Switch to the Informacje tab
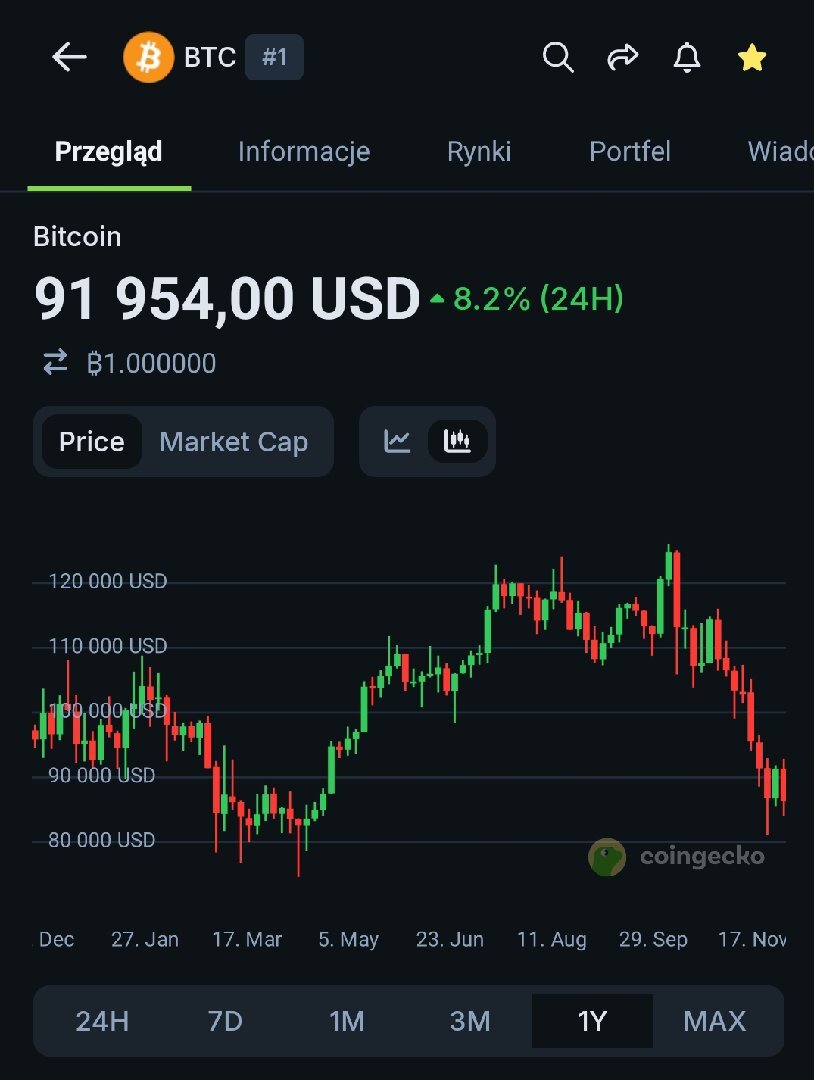Image resolution: width=814 pixels, height=1080 pixels. (x=304, y=151)
